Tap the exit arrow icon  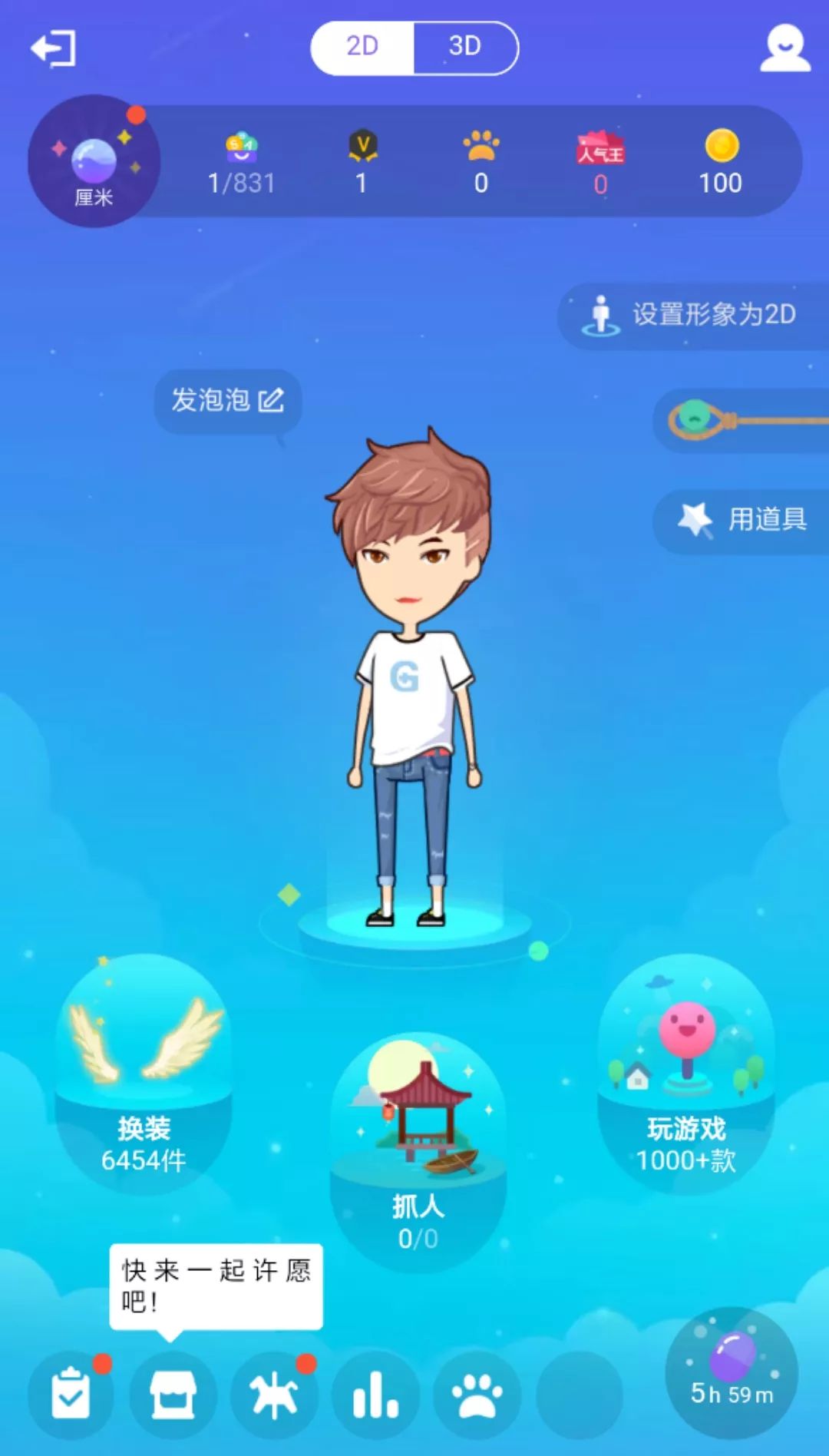(53, 48)
